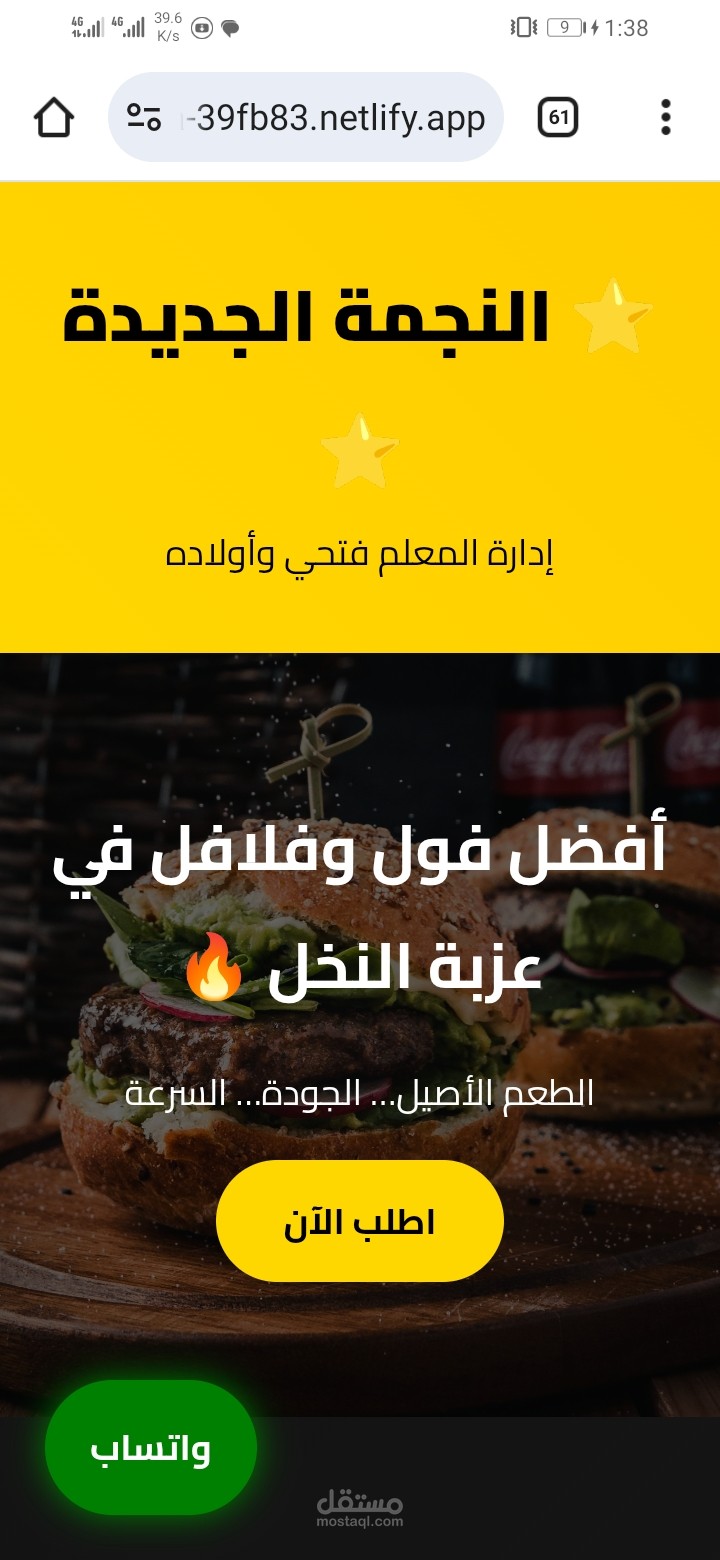Tap the اطلب الآن order button
Viewport: 720px width, 1560px height.
(x=359, y=1220)
